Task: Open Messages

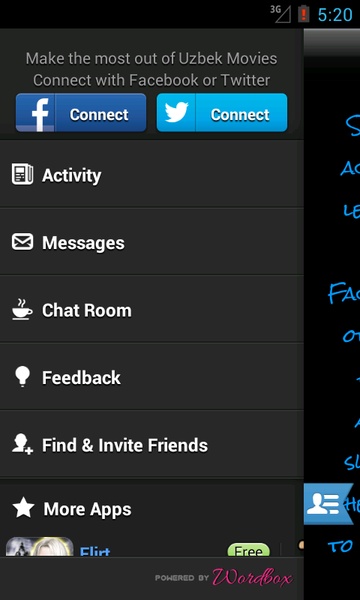Action: coord(151,242)
